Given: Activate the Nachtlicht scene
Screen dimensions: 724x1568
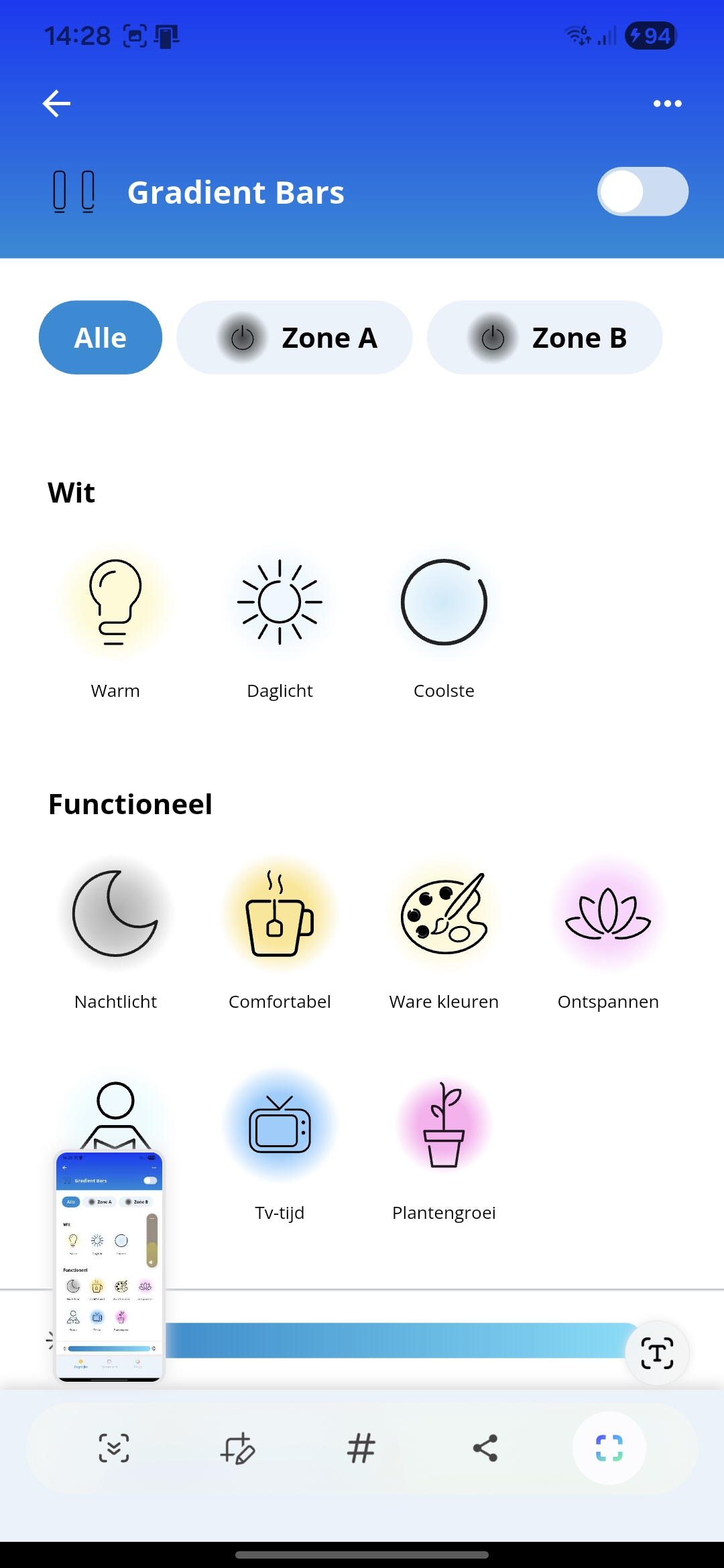Looking at the screenshot, I should pyautogui.click(x=115, y=914).
